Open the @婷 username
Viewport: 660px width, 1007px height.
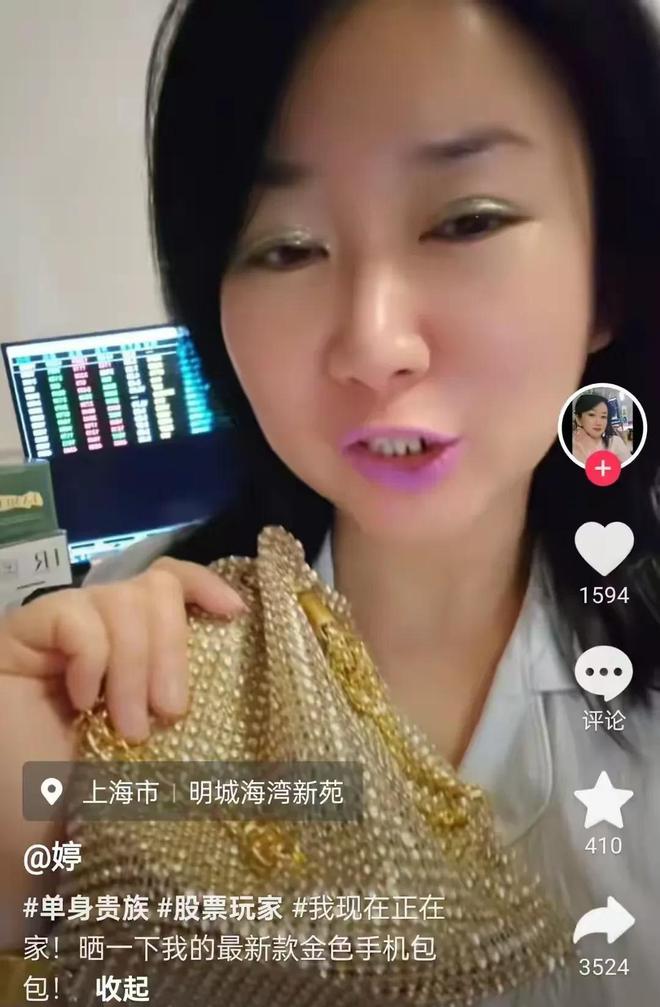point(53,858)
